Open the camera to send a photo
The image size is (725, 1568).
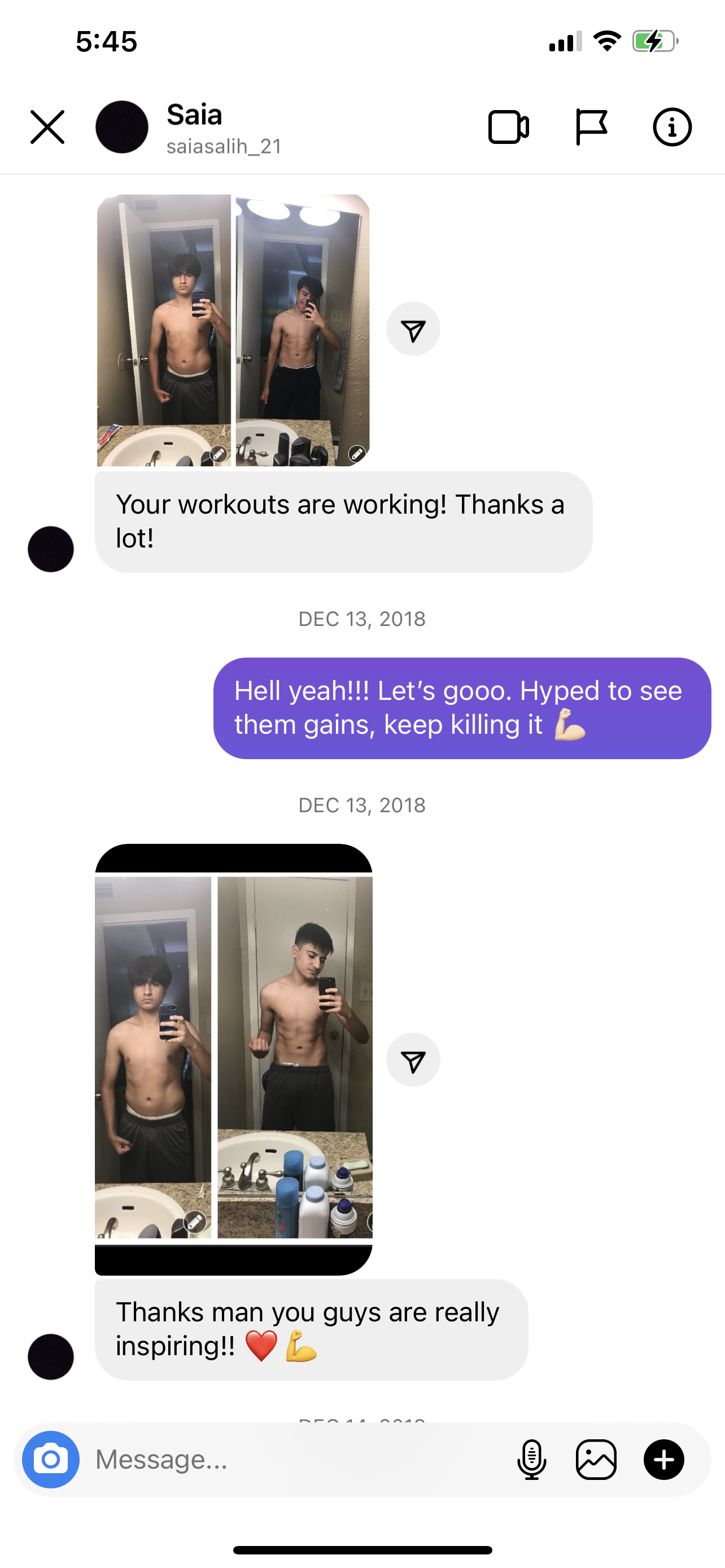coord(51,1459)
